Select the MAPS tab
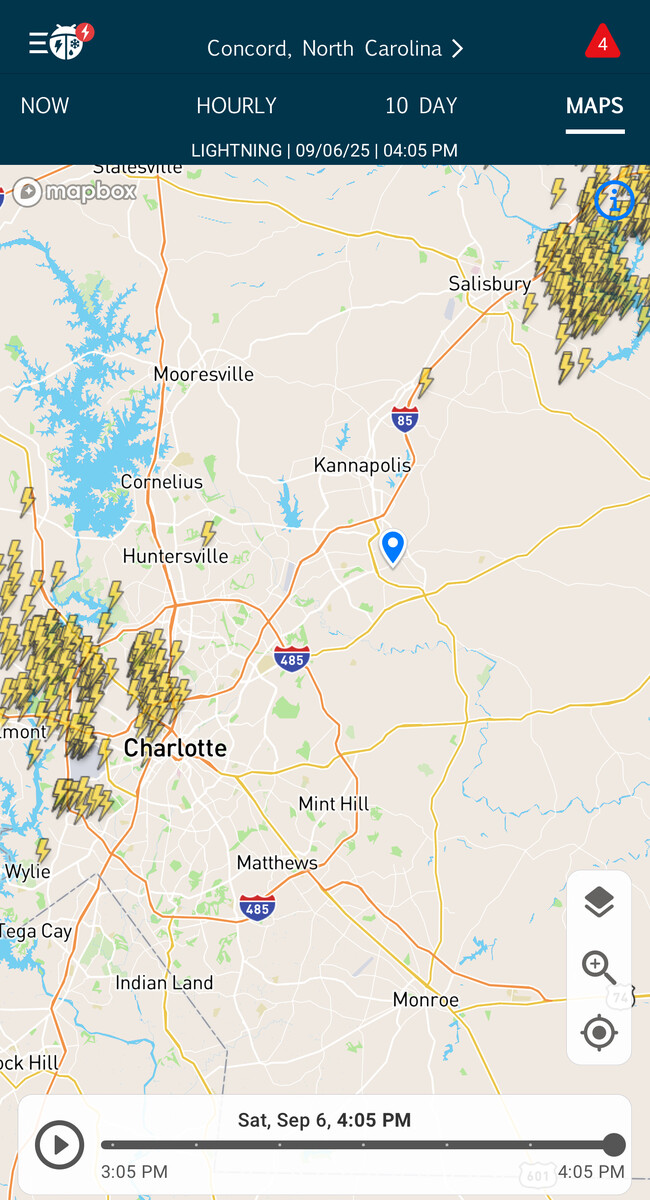The width and height of the screenshot is (650, 1200). [594, 106]
